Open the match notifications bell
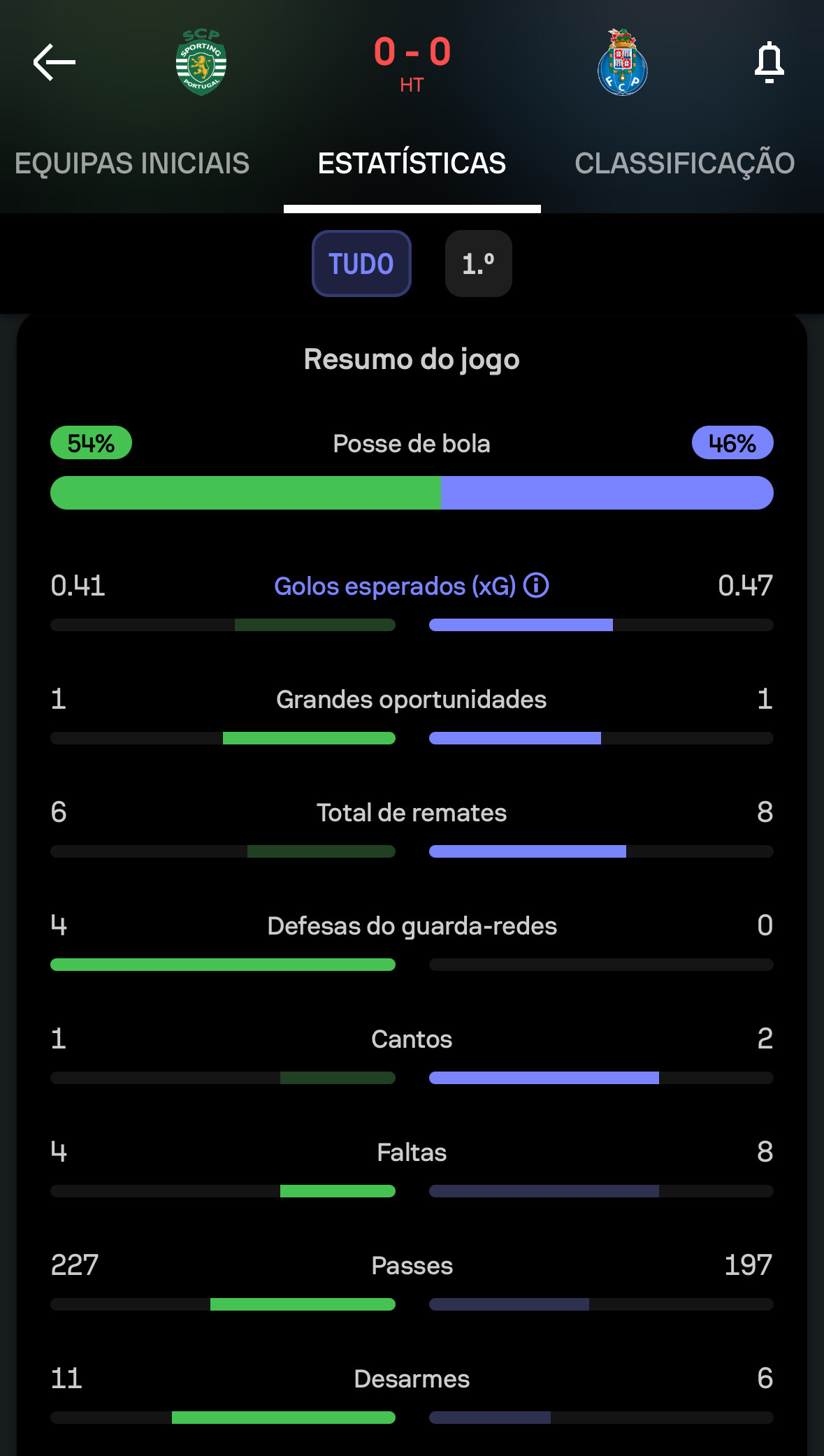Screen dimensions: 824x1456 [x=769, y=62]
